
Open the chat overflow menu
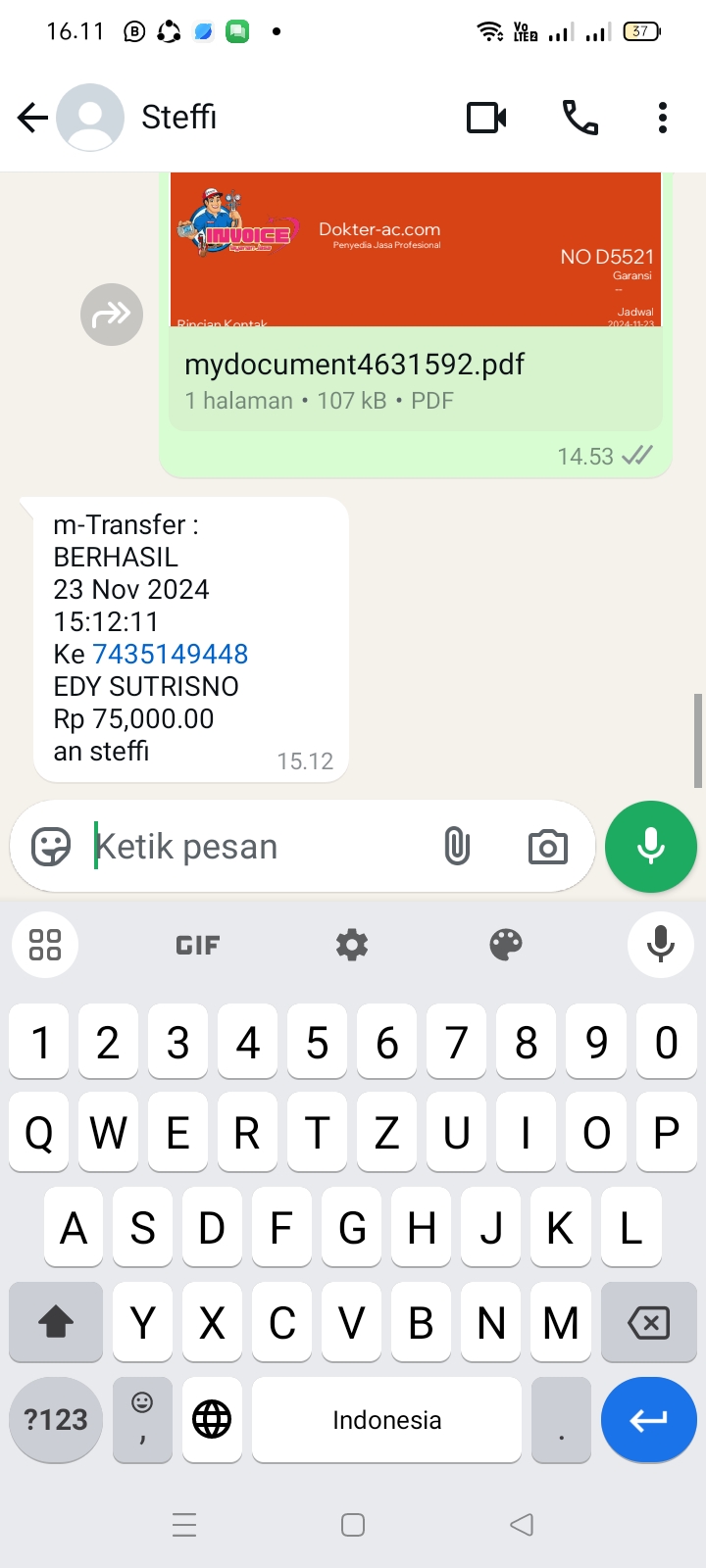tap(663, 118)
